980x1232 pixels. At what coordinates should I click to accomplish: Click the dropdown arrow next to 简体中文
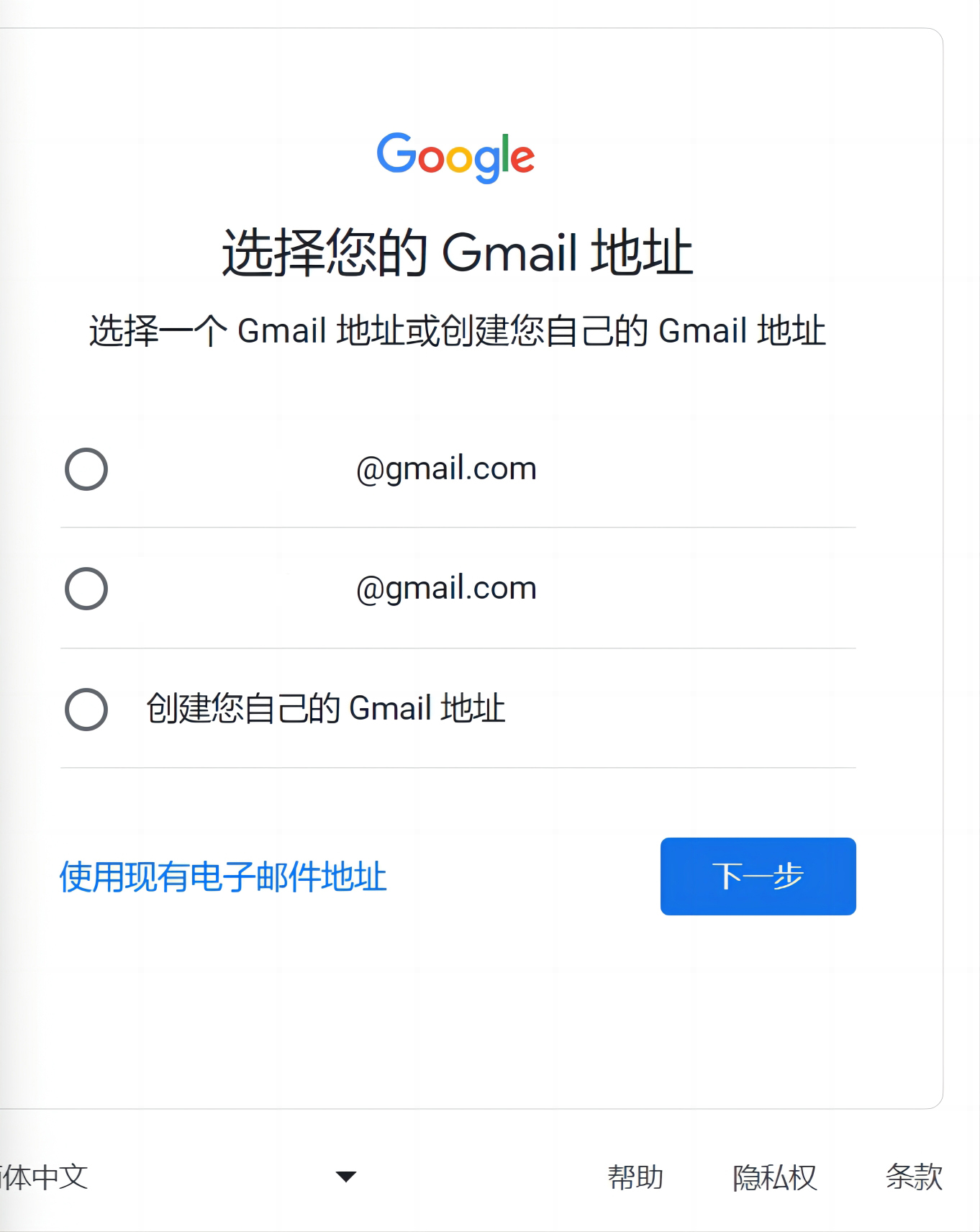(345, 1177)
